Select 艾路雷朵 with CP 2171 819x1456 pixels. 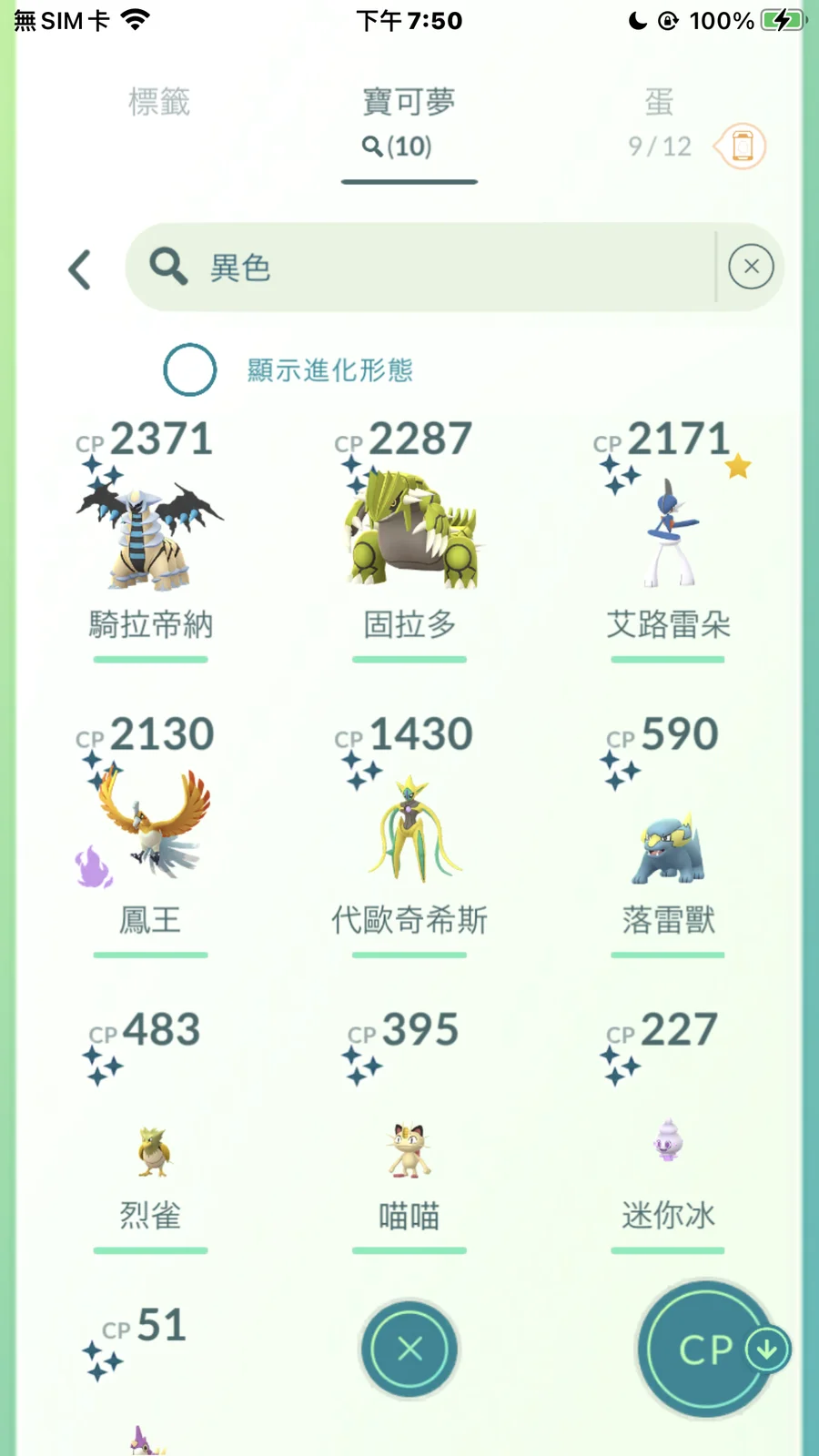pyautogui.click(x=668, y=539)
